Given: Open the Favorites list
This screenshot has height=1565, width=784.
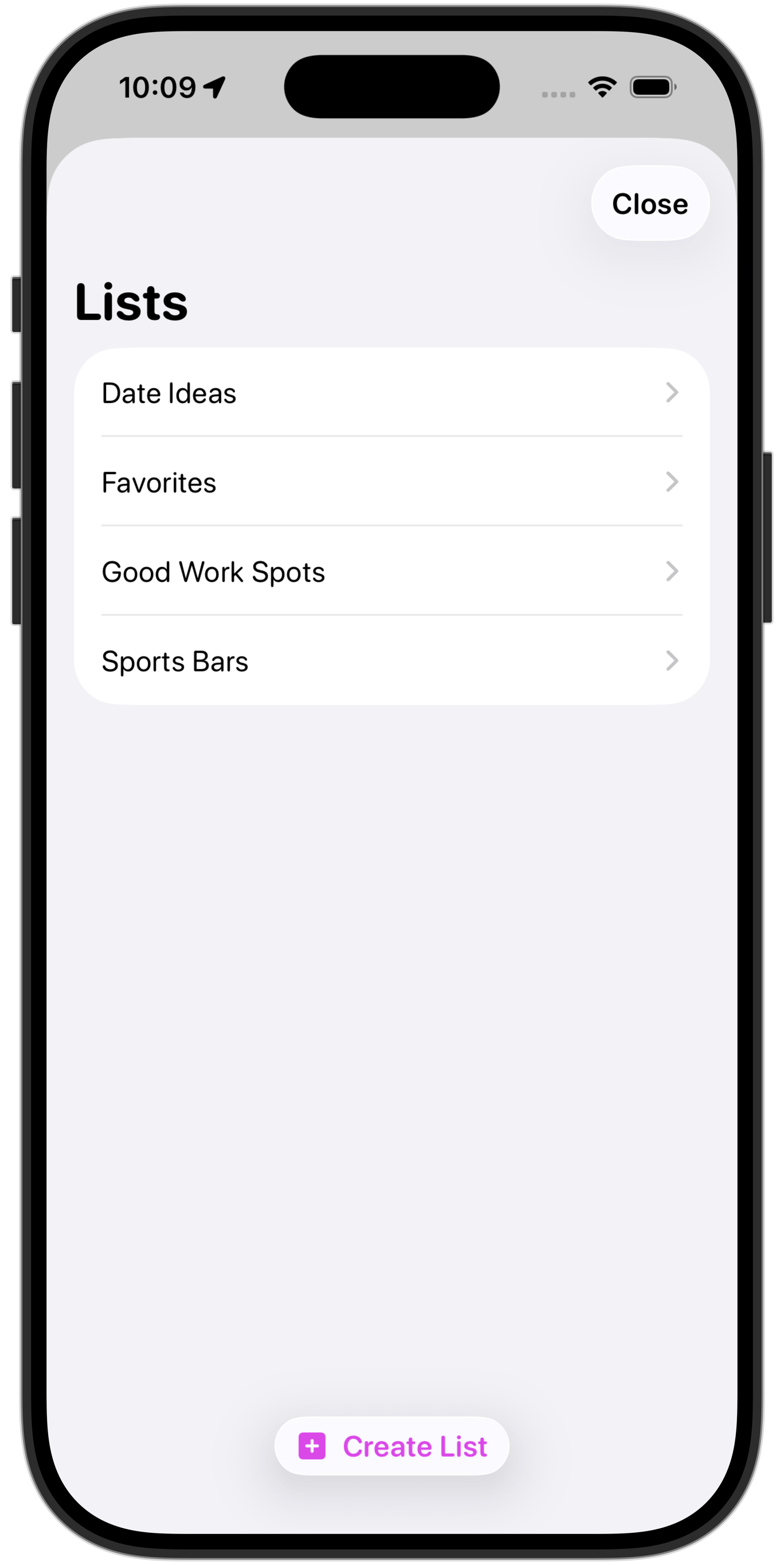Looking at the screenshot, I should (391, 482).
